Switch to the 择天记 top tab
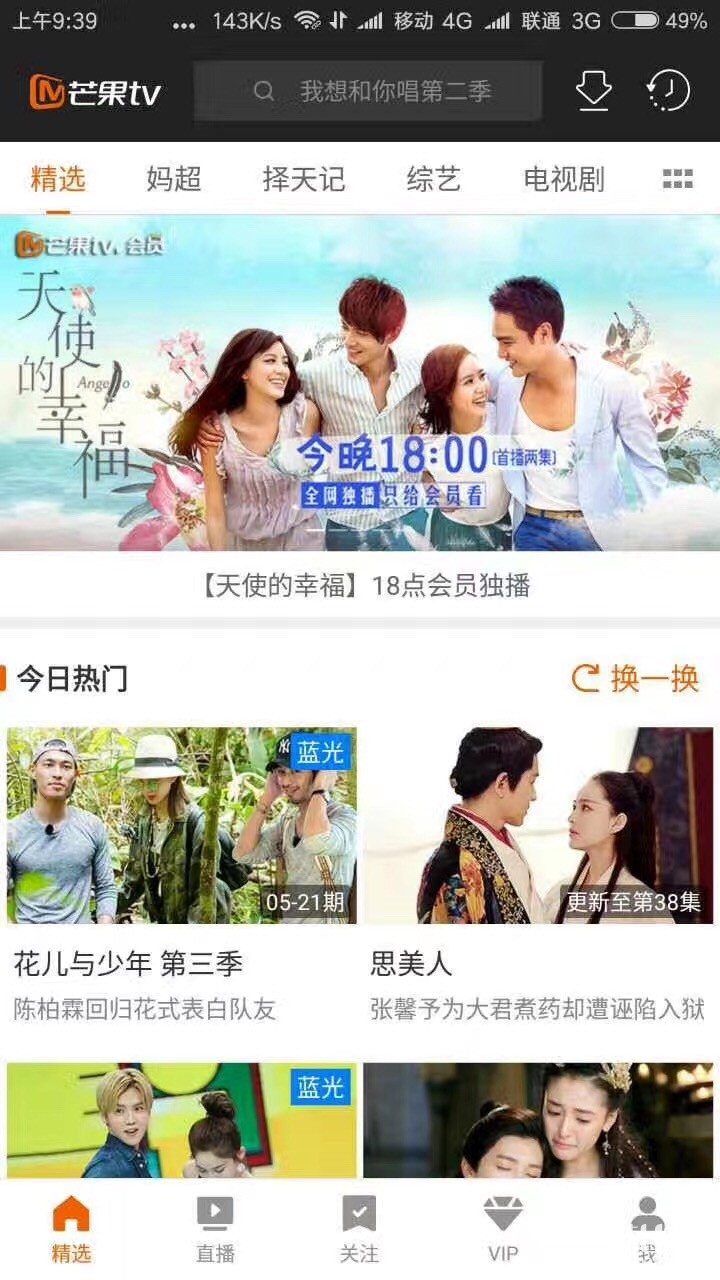720x1280 pixels. click(303, 179)
